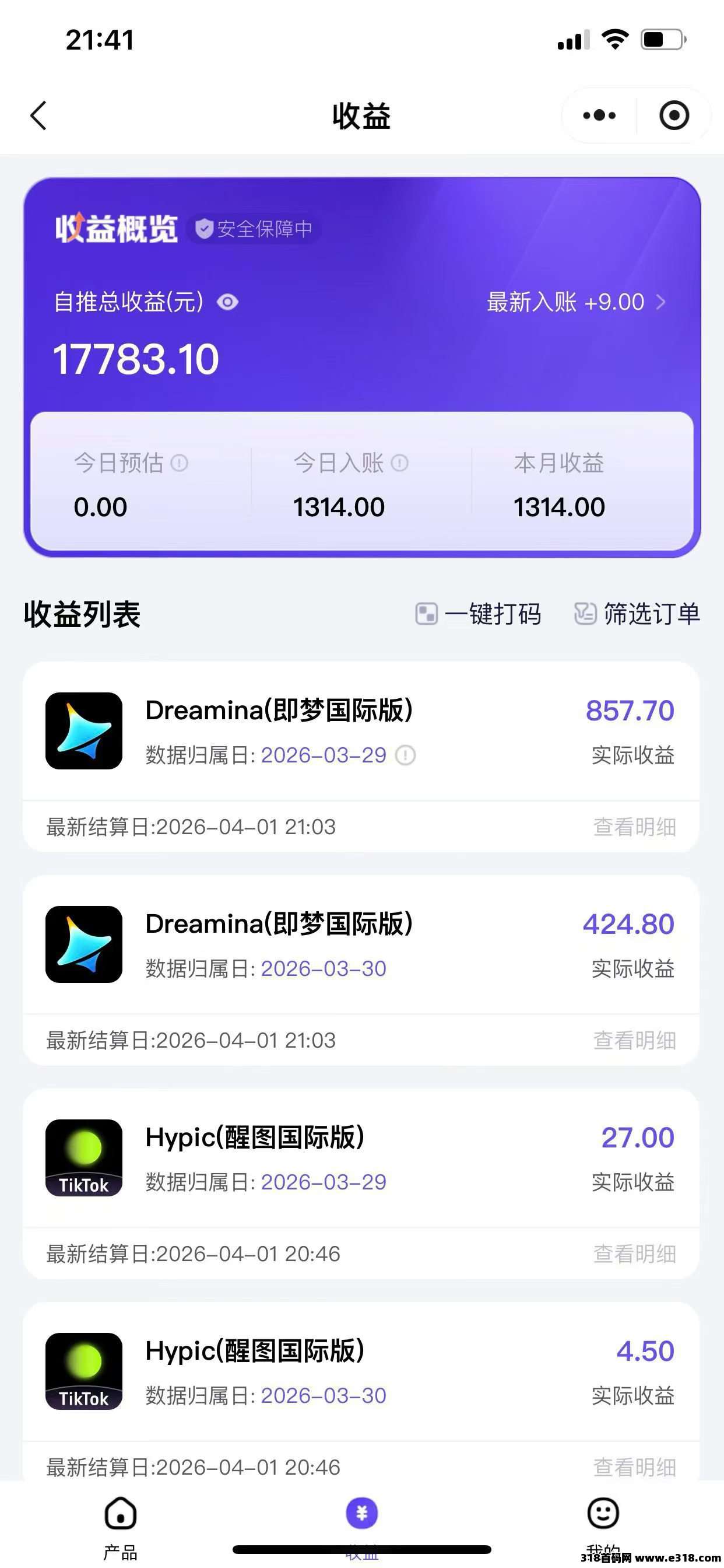View 查看明细 for Dreamina 857.70
Viewport: 724px width, 1568px height.
(634, 827)
